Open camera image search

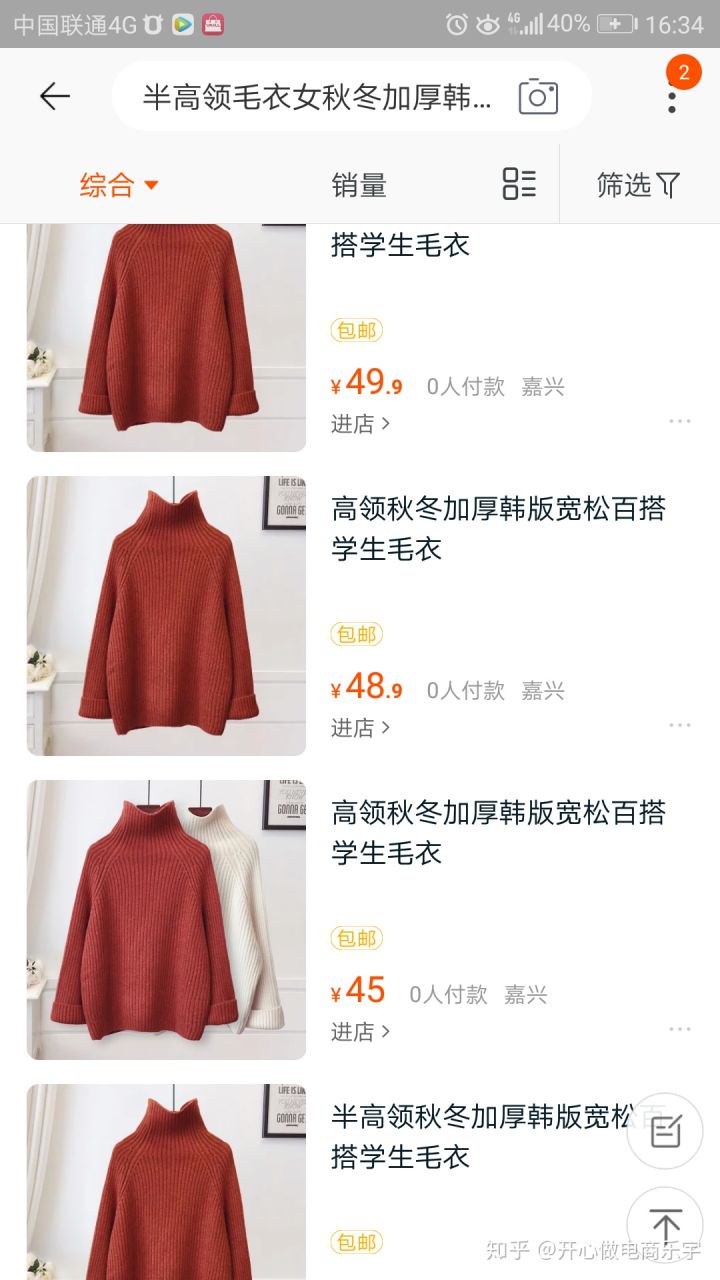(537, 96)
